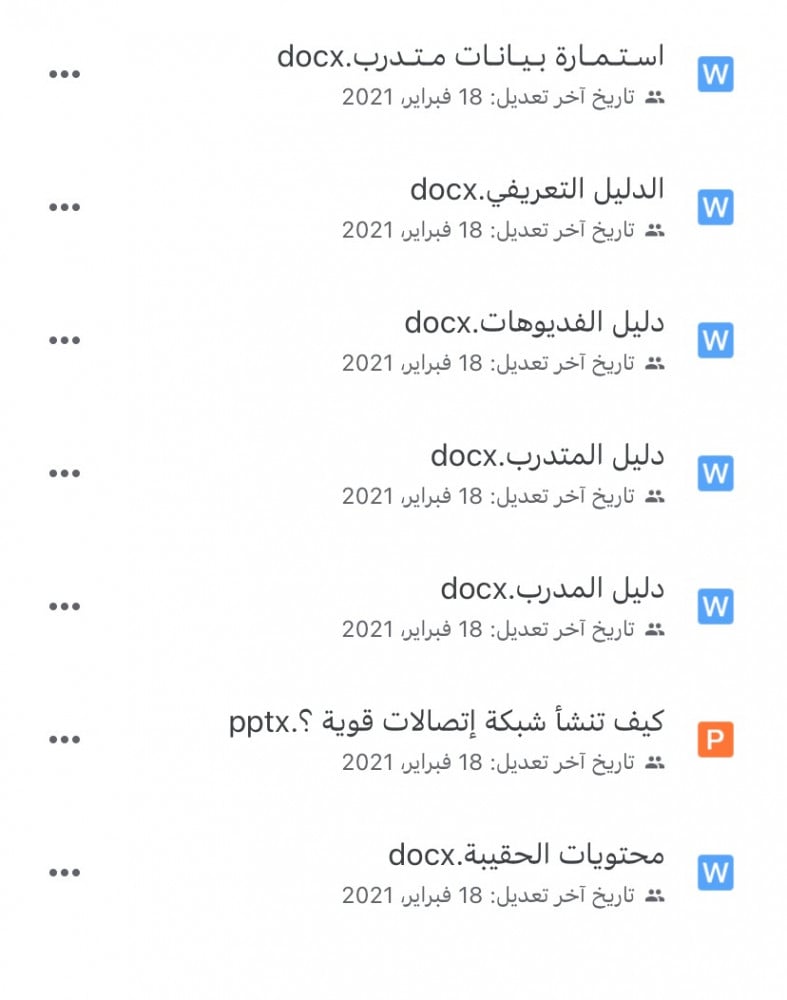Open the presentation كيف تنشأ شبكة إتصالات قوية.pptx
The image size is (787, 1000).
[x=446, y=721]
